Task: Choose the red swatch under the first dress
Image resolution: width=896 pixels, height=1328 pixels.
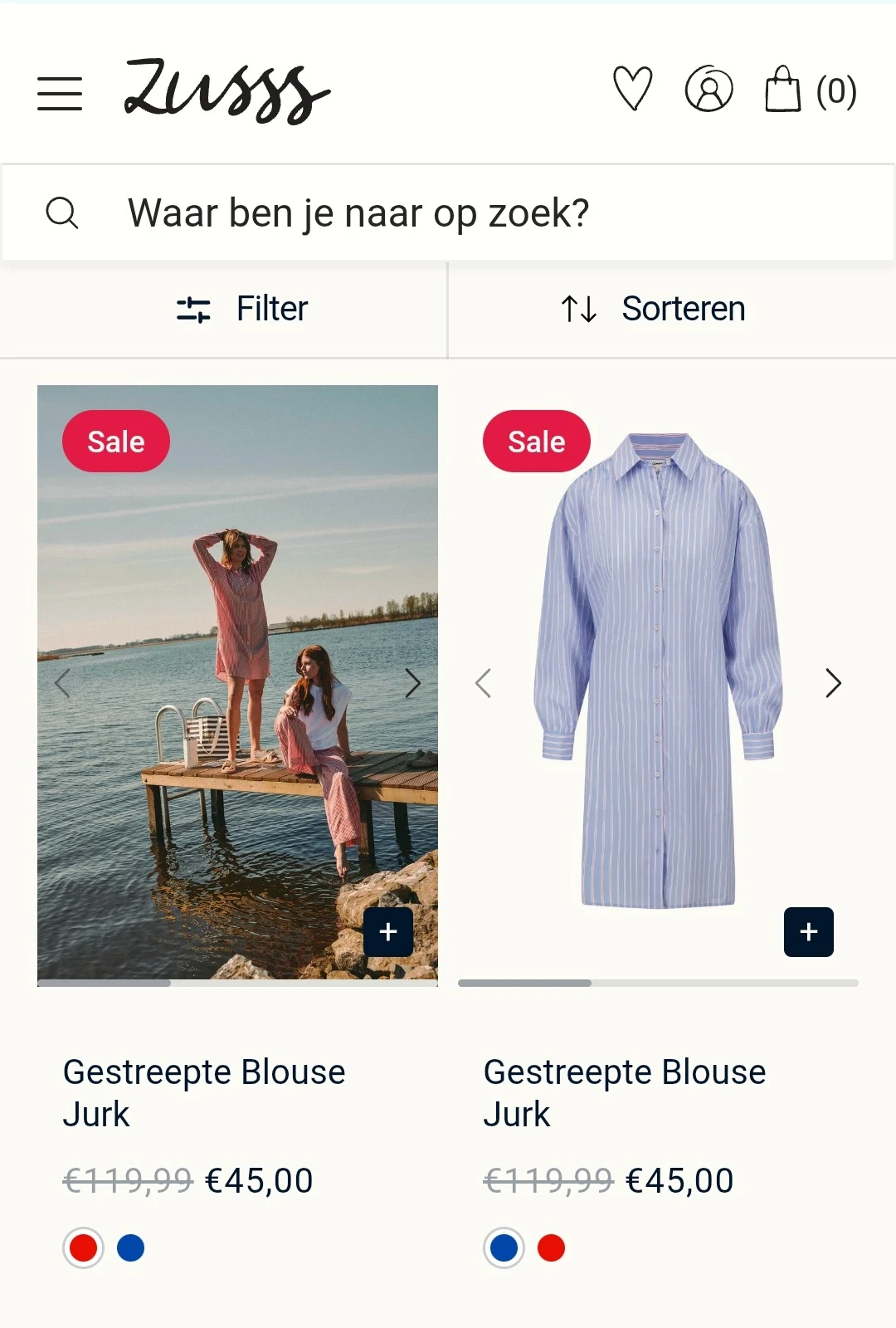Action: tap(84, 1247)
